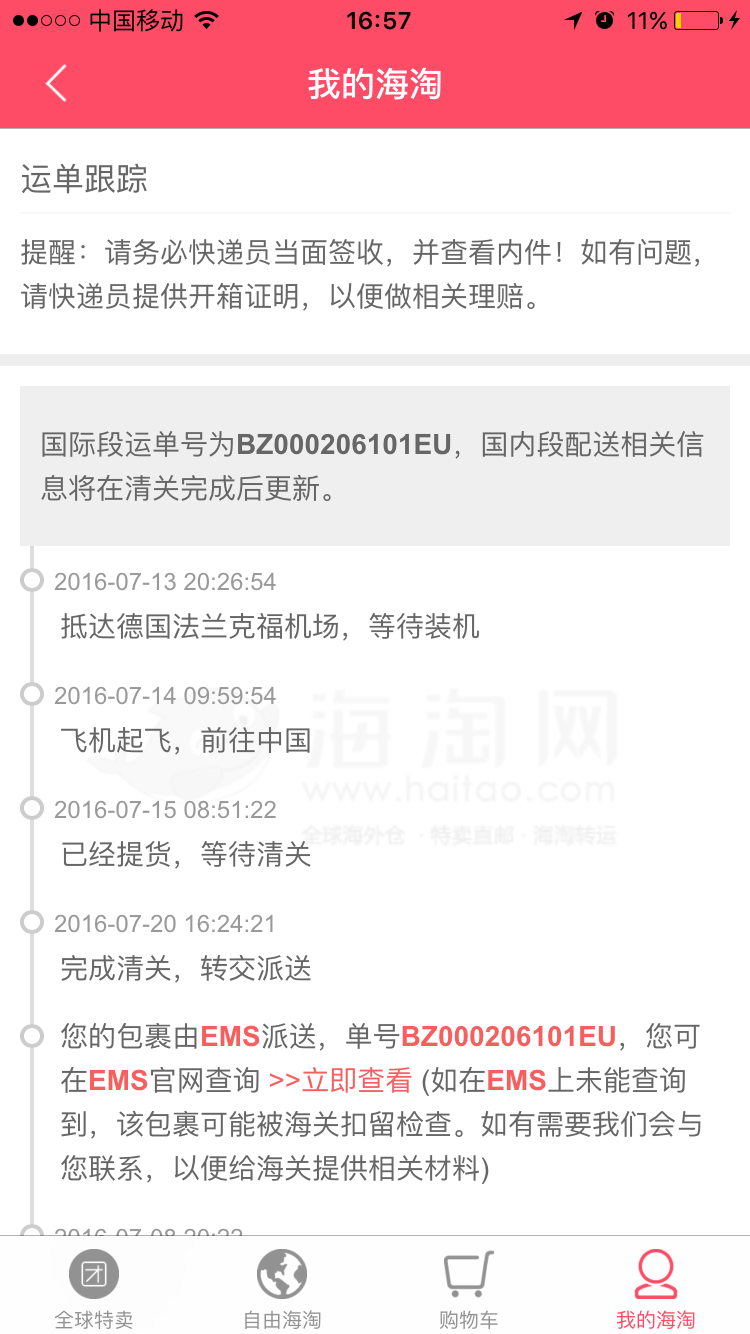Open the 购物车 shopping cart tab
The width and height of the screenshot is (750, 1334).
click(x=468, y=1288)
